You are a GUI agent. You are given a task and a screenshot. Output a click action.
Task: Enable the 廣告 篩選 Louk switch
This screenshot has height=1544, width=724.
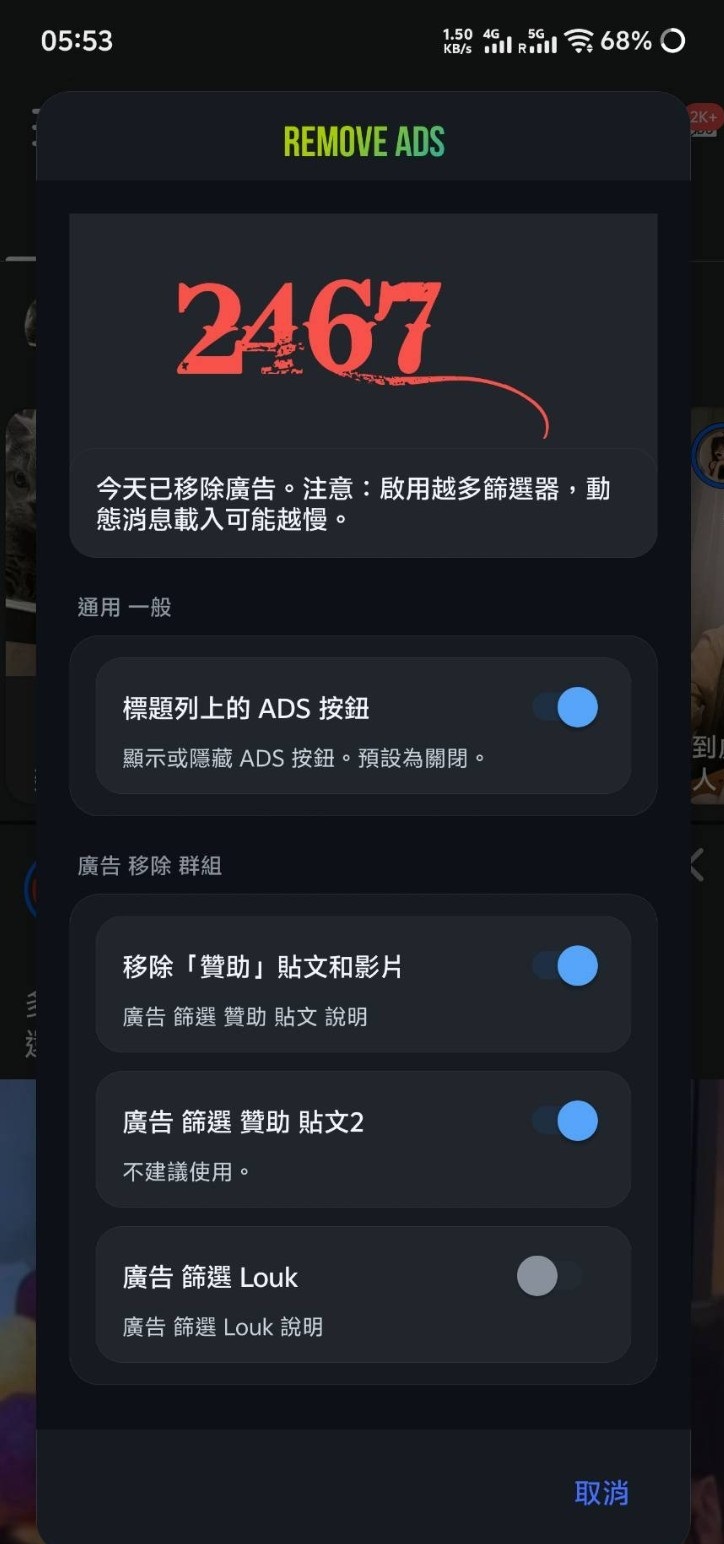[550, 1276]
